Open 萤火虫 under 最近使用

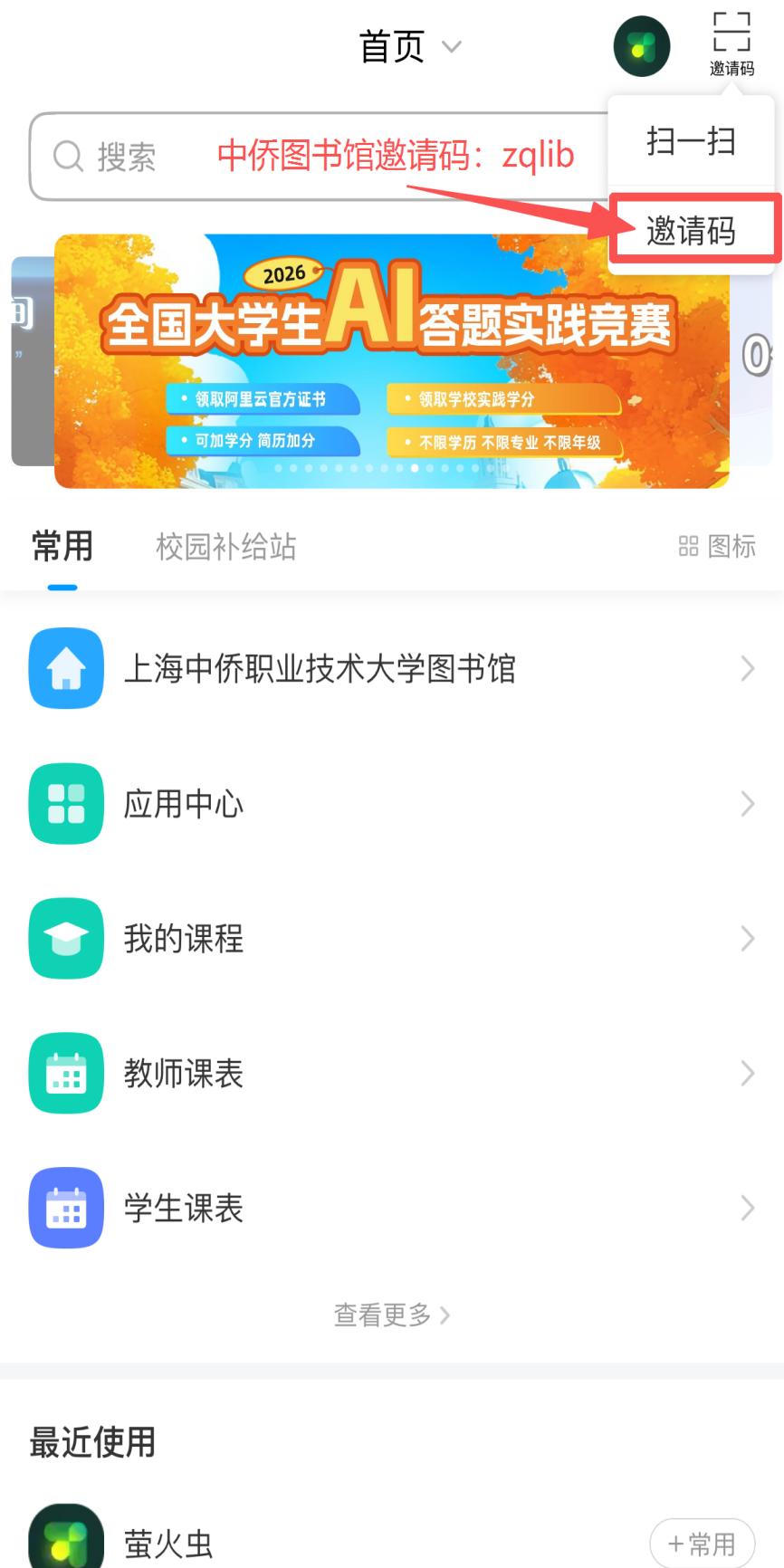pos(167,1544)
